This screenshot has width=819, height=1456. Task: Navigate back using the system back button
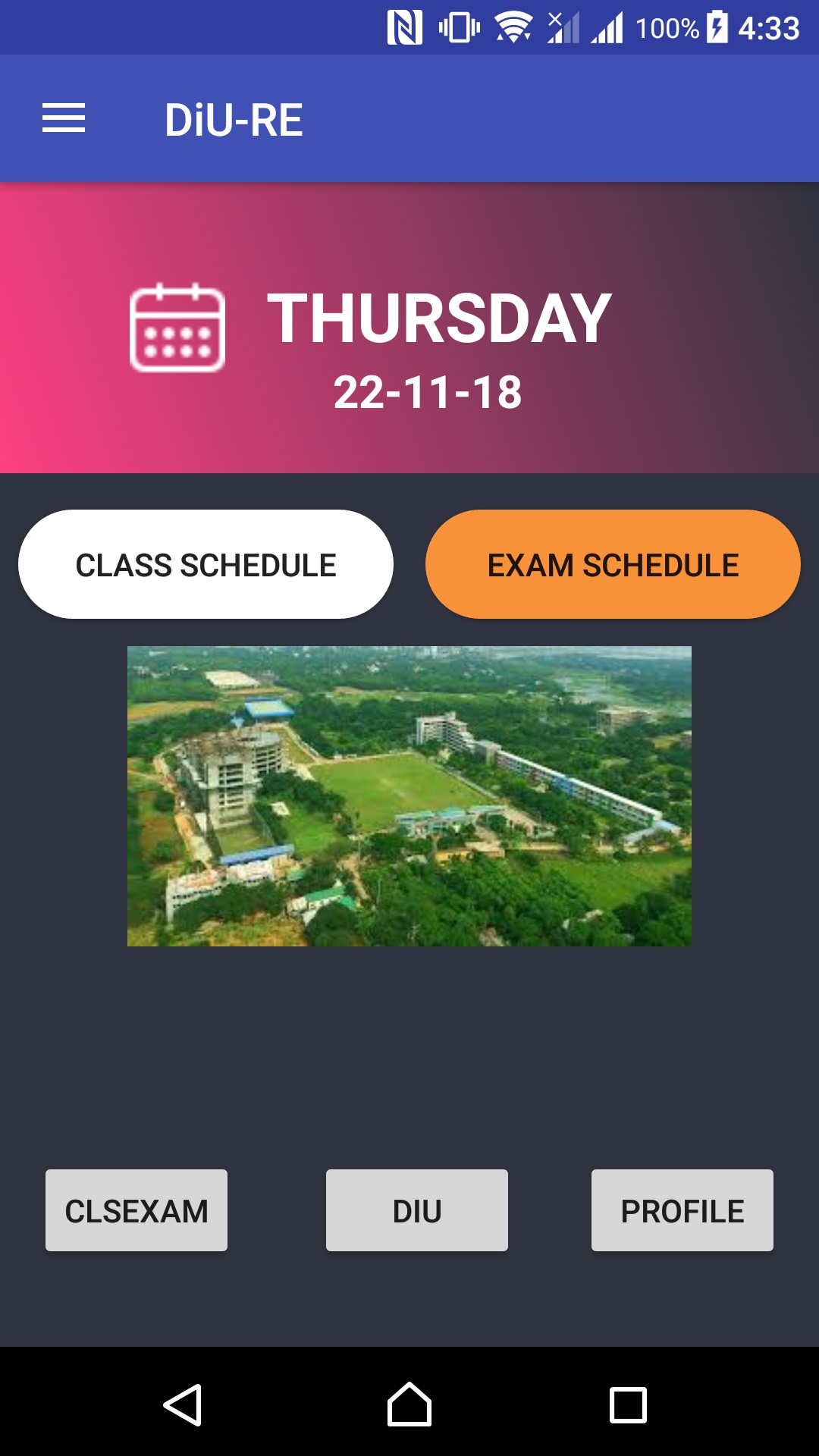183,1404
